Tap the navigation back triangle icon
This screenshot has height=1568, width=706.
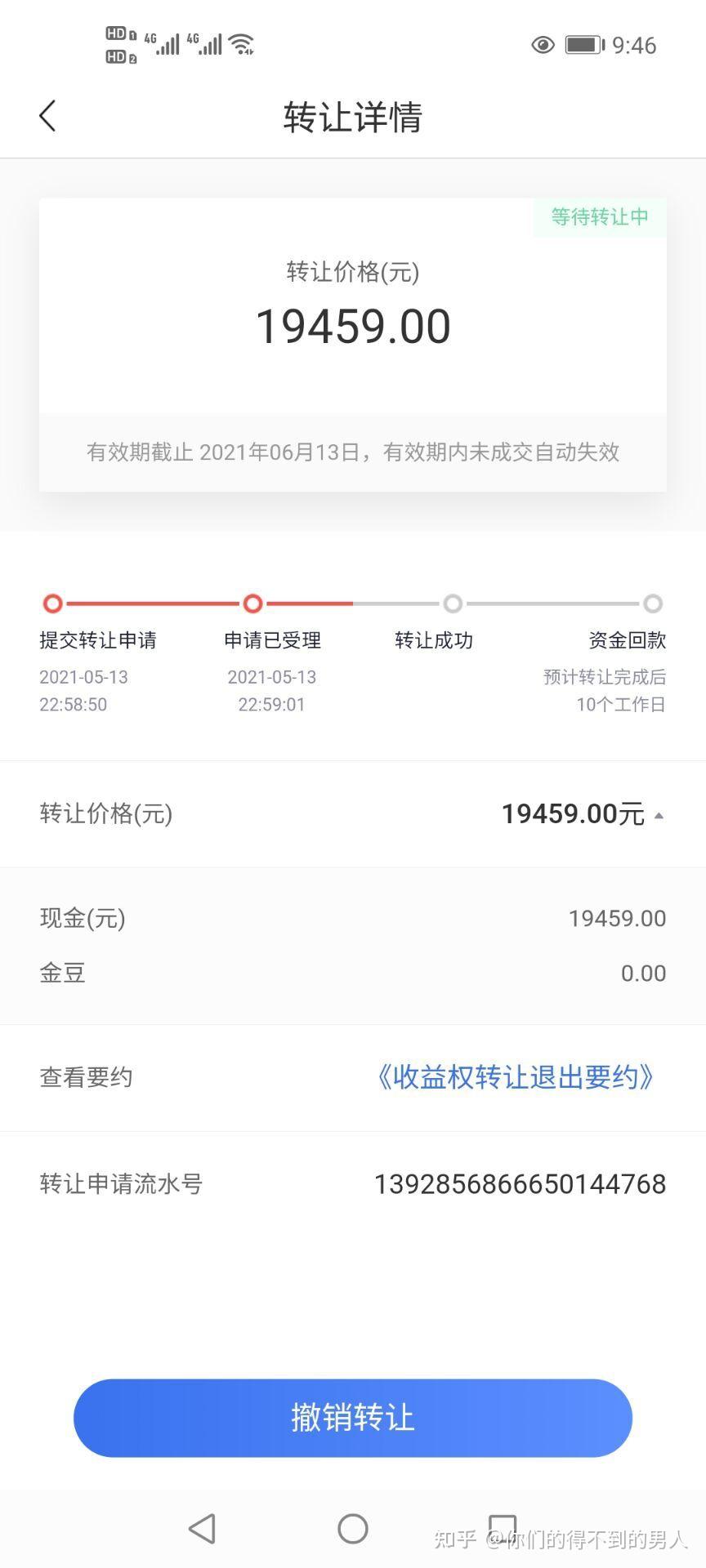point(202,1528)
